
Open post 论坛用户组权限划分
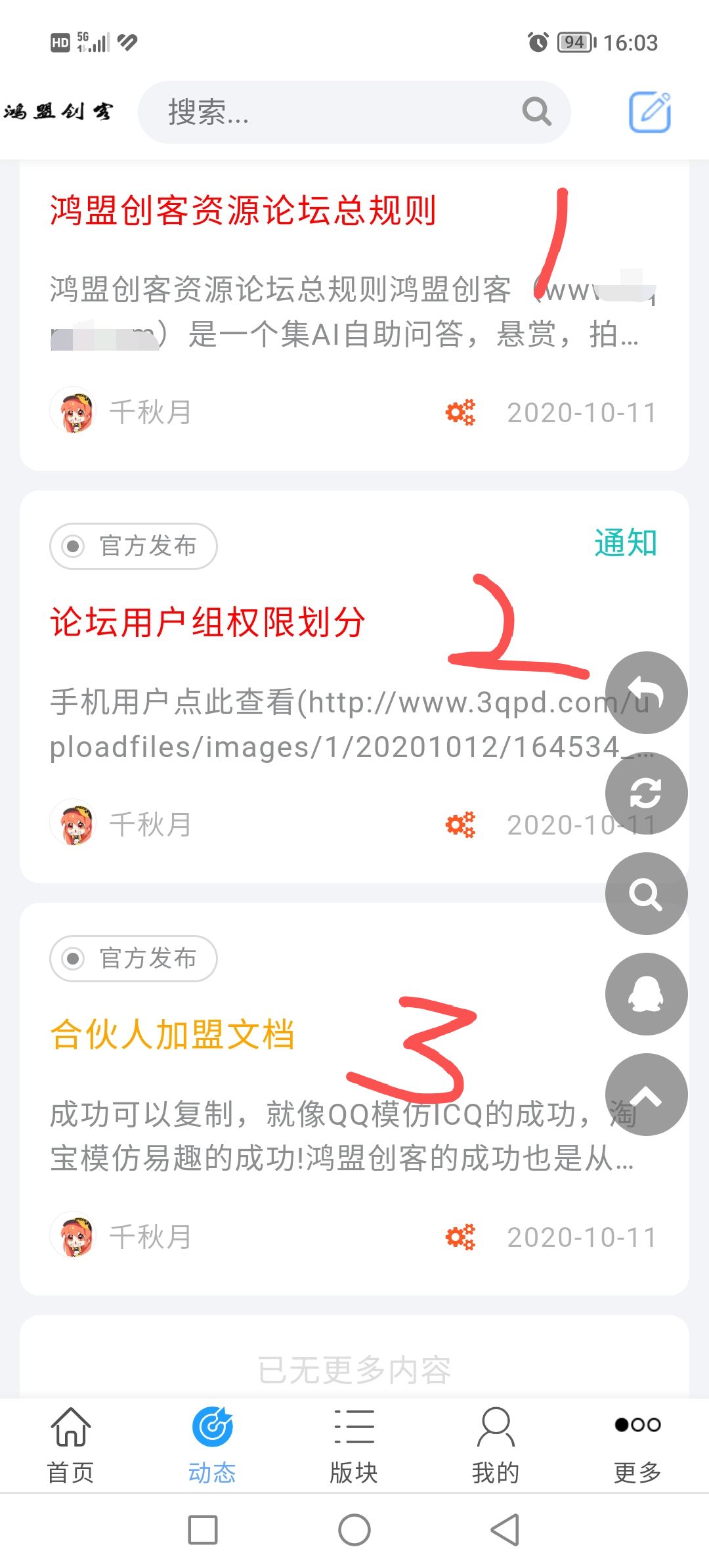coord(207,622)
